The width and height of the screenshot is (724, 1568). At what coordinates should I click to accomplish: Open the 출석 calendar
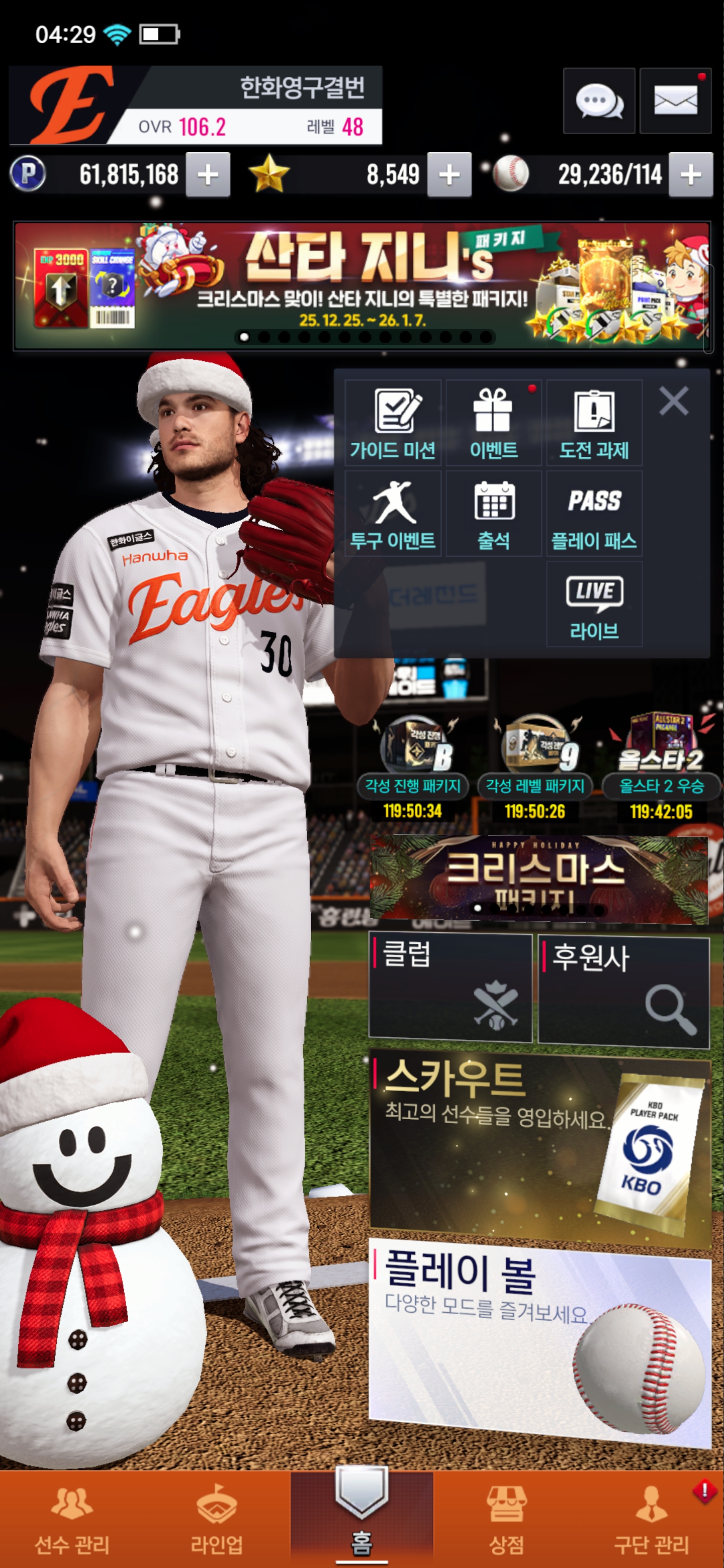click(x=493, y=514)
